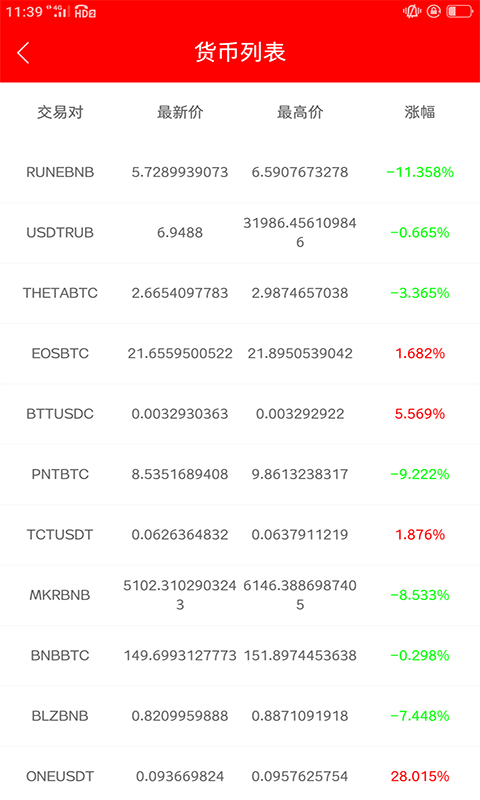Open the EOSBTC trading pair
Viewport: 480px width, 800px height.
pos(240,354)
